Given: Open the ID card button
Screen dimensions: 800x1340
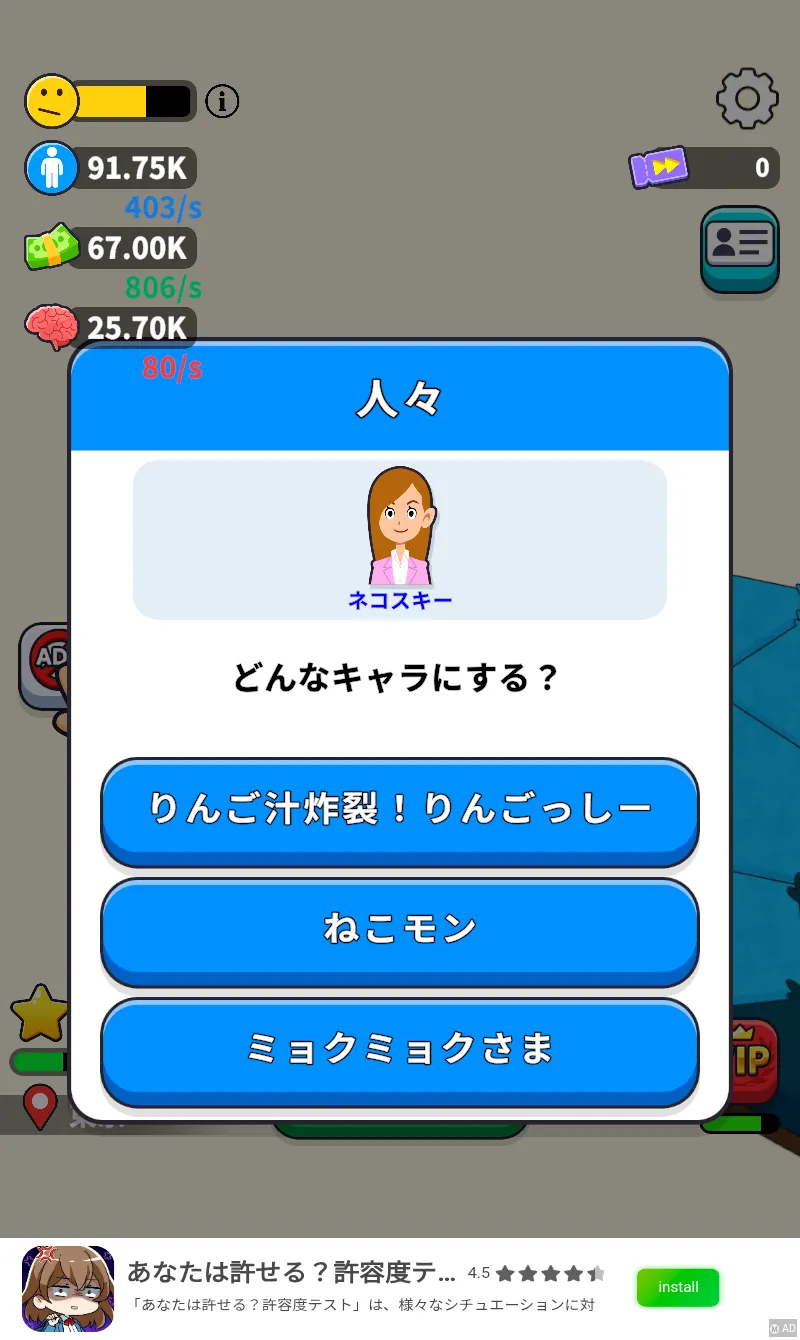Looking at the screenshot, I should tap(739, 247).
